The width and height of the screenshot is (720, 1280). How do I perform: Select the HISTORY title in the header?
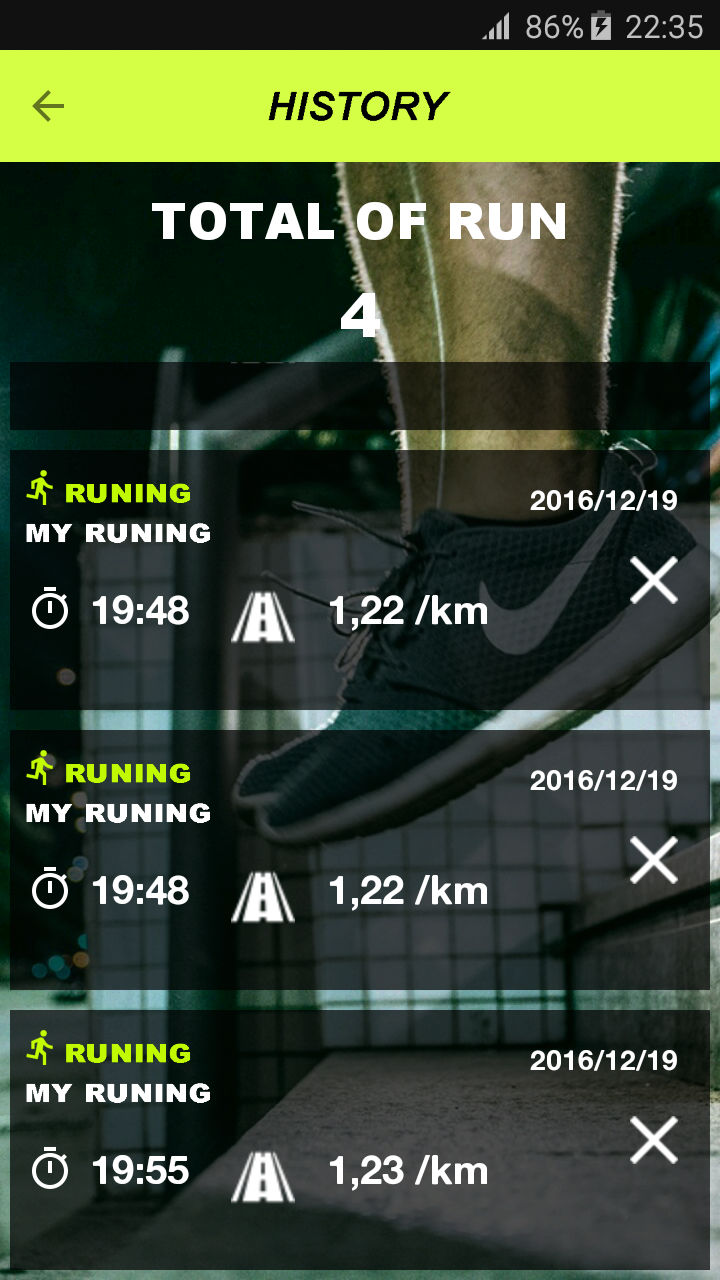(358, 105)
